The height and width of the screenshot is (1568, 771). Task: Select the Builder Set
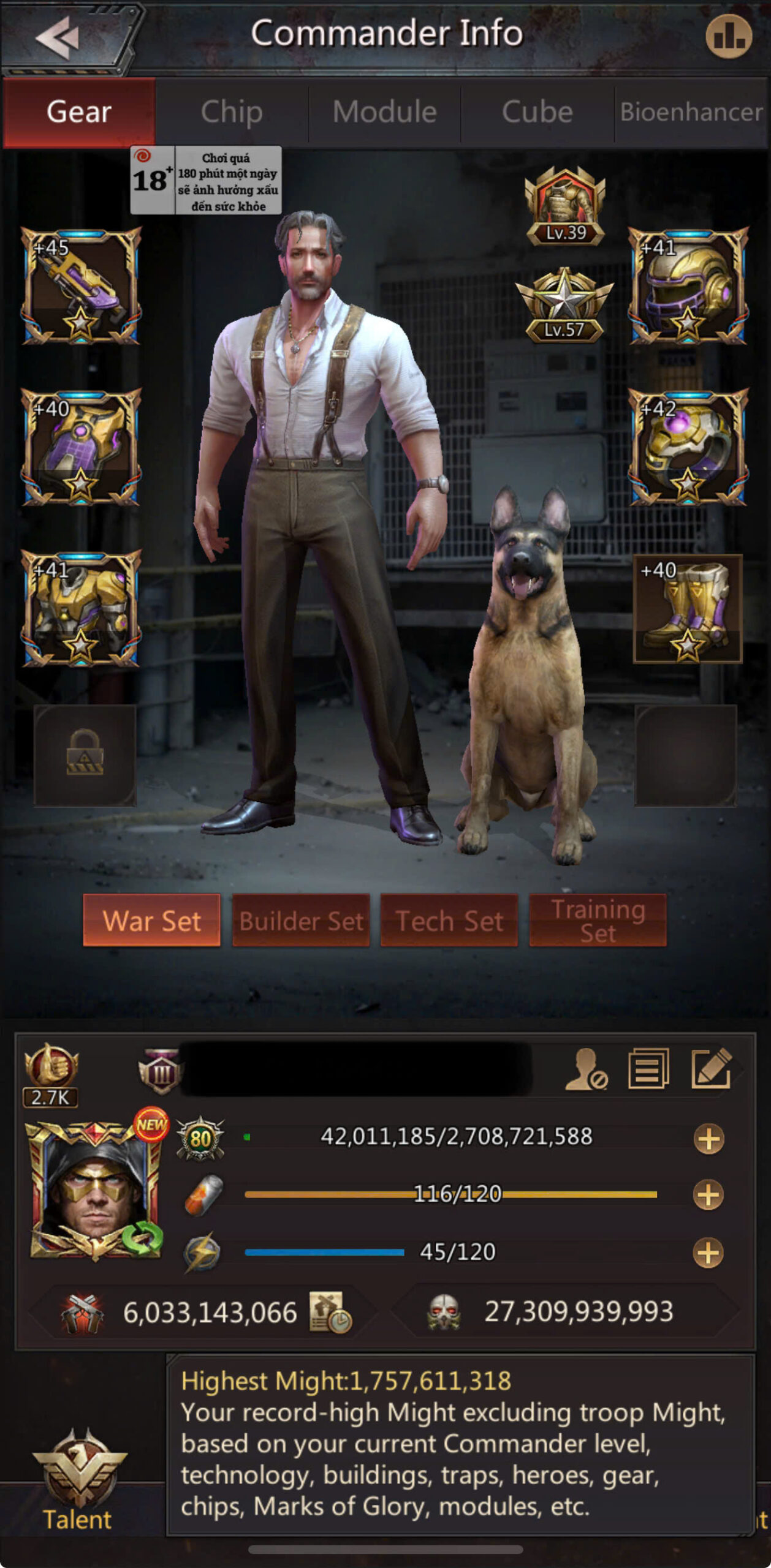coord(301,921)
